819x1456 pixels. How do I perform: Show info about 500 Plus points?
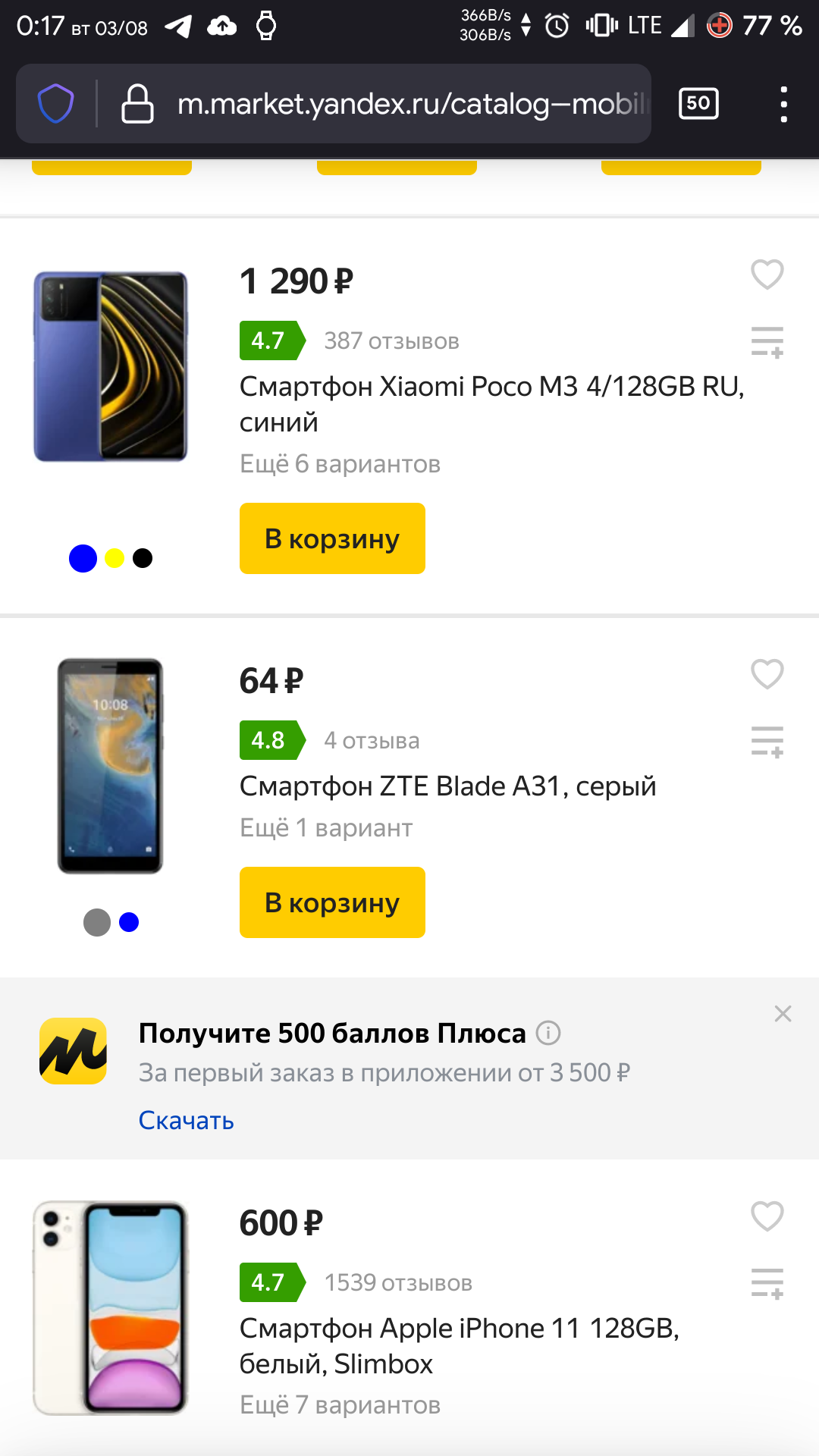(548, 1033)
